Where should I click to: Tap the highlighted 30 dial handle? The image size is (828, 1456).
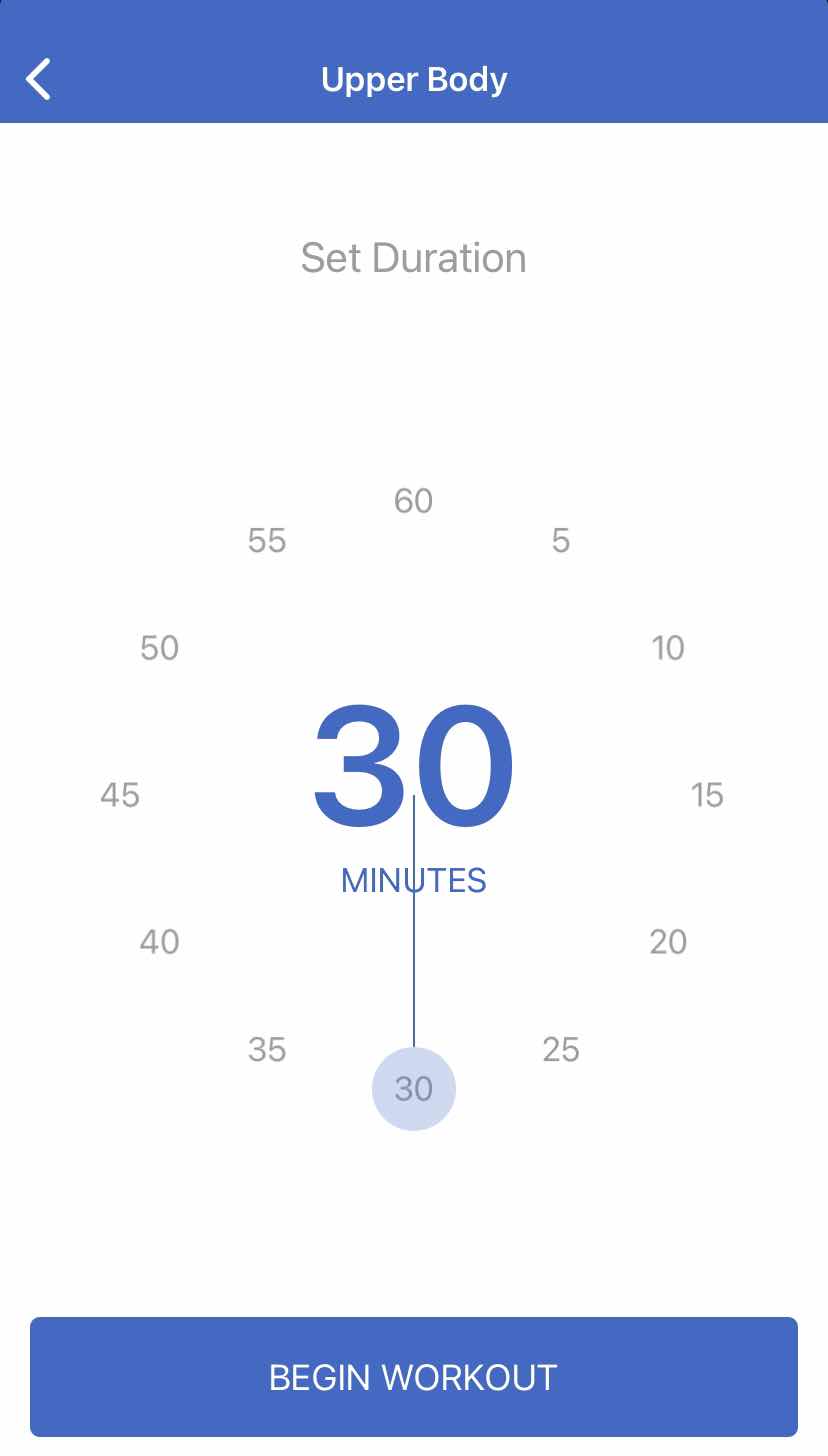(414, 1089)
